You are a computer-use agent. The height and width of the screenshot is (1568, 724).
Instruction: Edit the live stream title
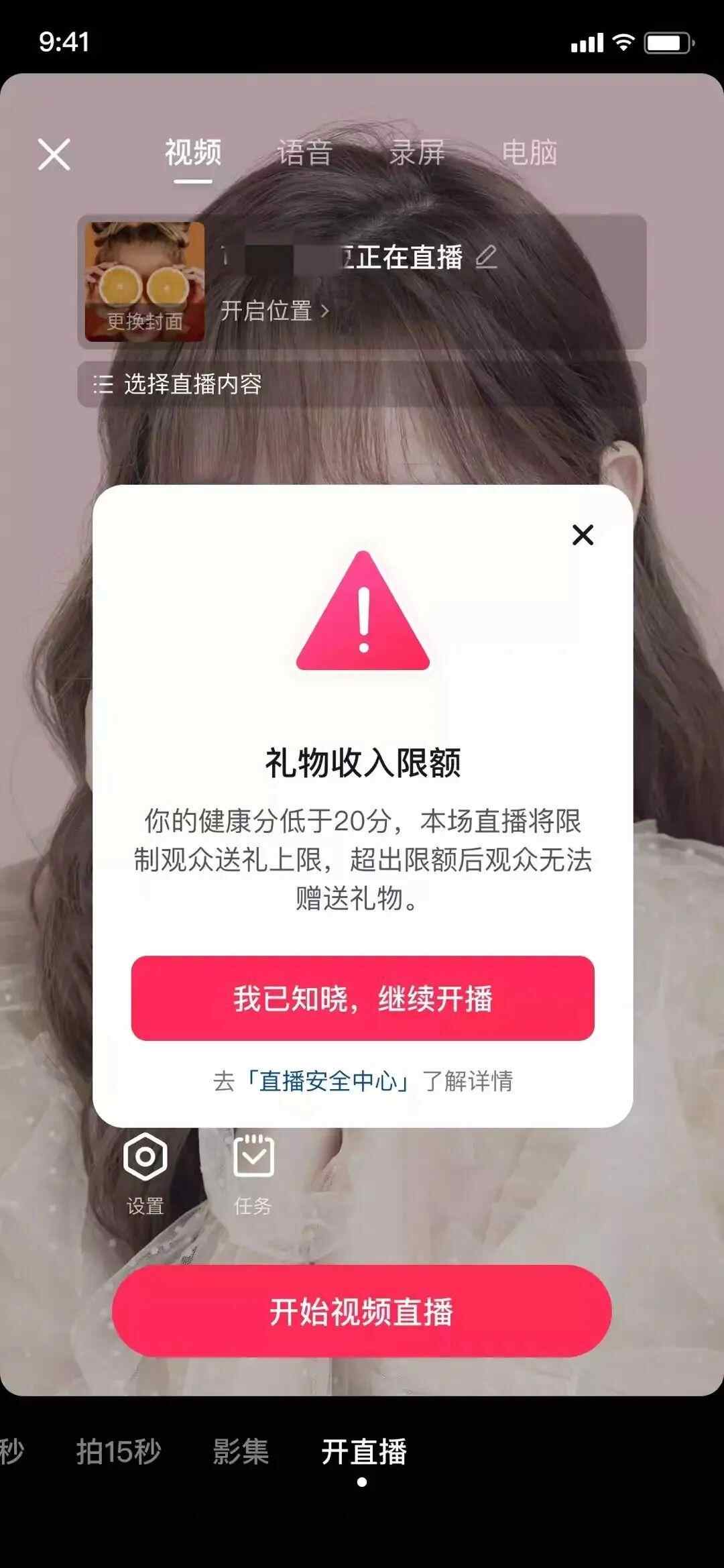[486, 258]
